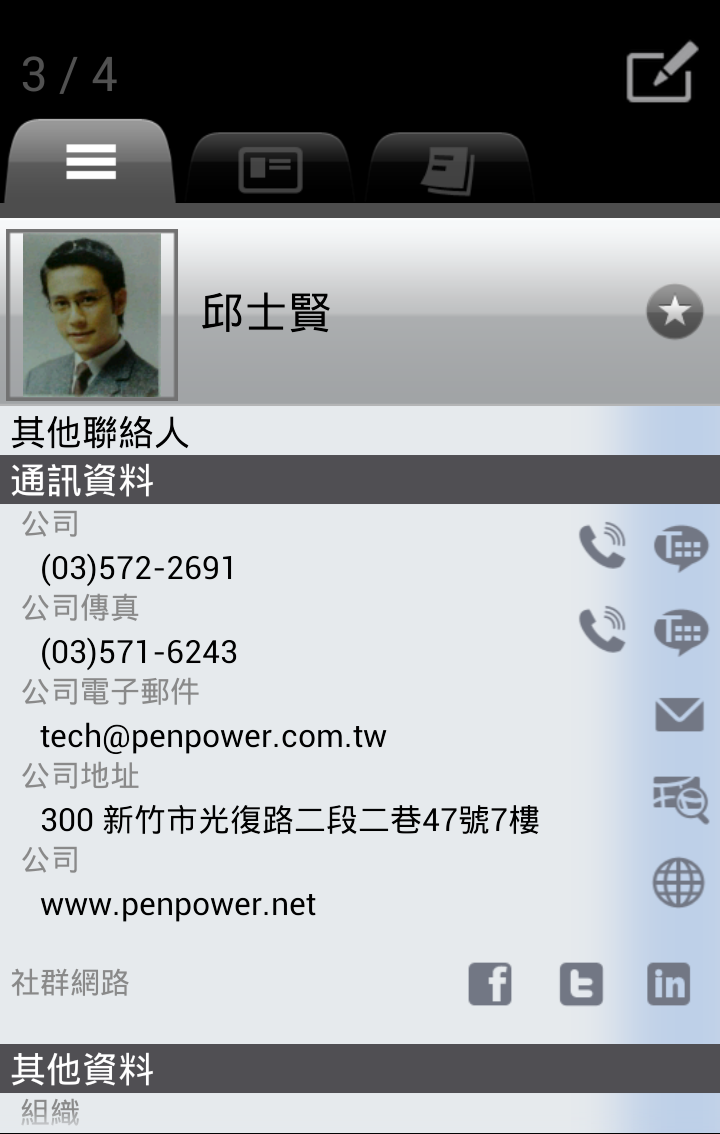This screenshot has width=720, height=1134.
Task: Call company number (03)572-2691
Action: [602, 547]
